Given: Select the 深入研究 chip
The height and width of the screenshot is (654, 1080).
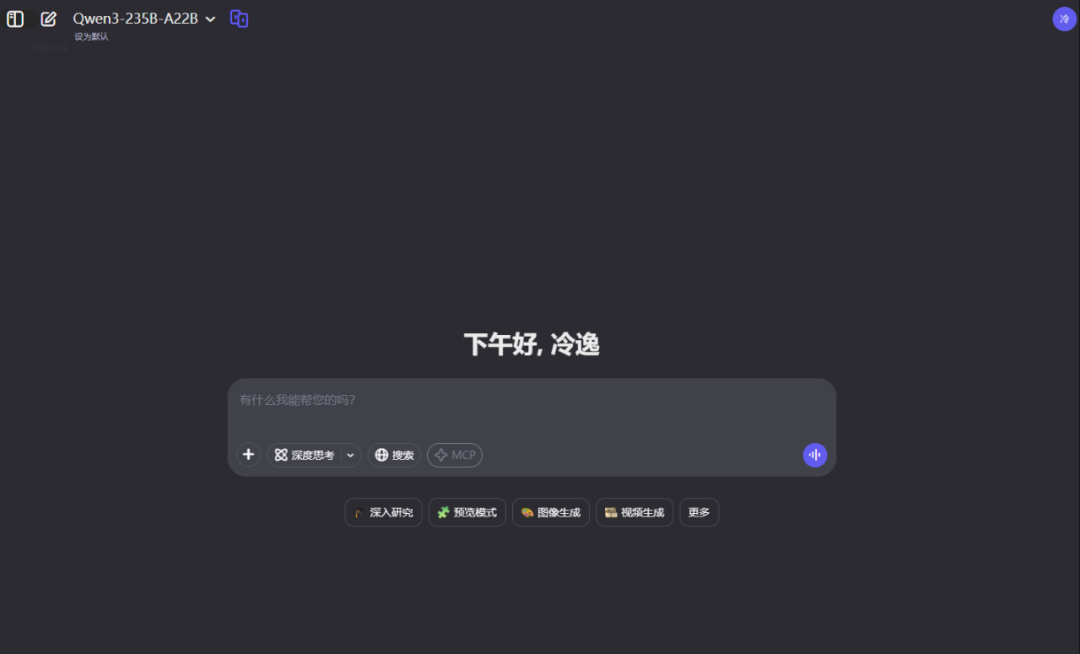Looking at the screenshot, I should (x=383, y=512).
